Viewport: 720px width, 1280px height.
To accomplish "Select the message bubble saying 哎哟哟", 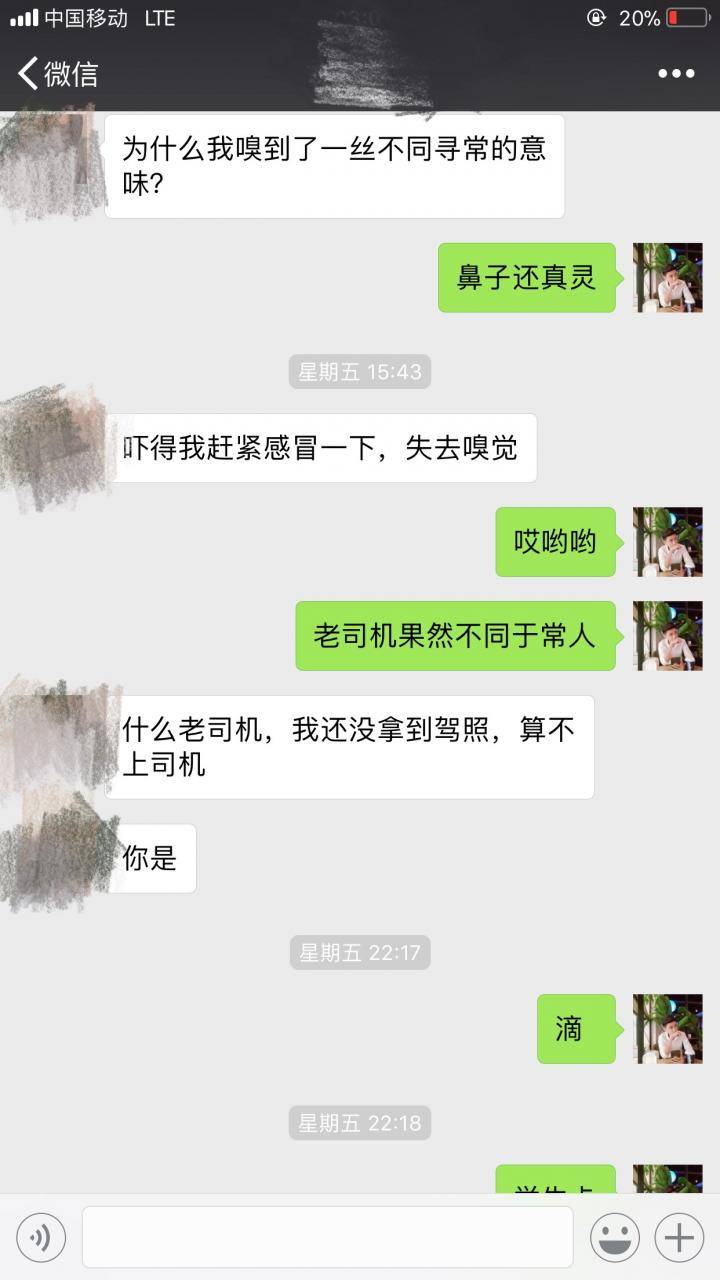I will tap(556, 542).
